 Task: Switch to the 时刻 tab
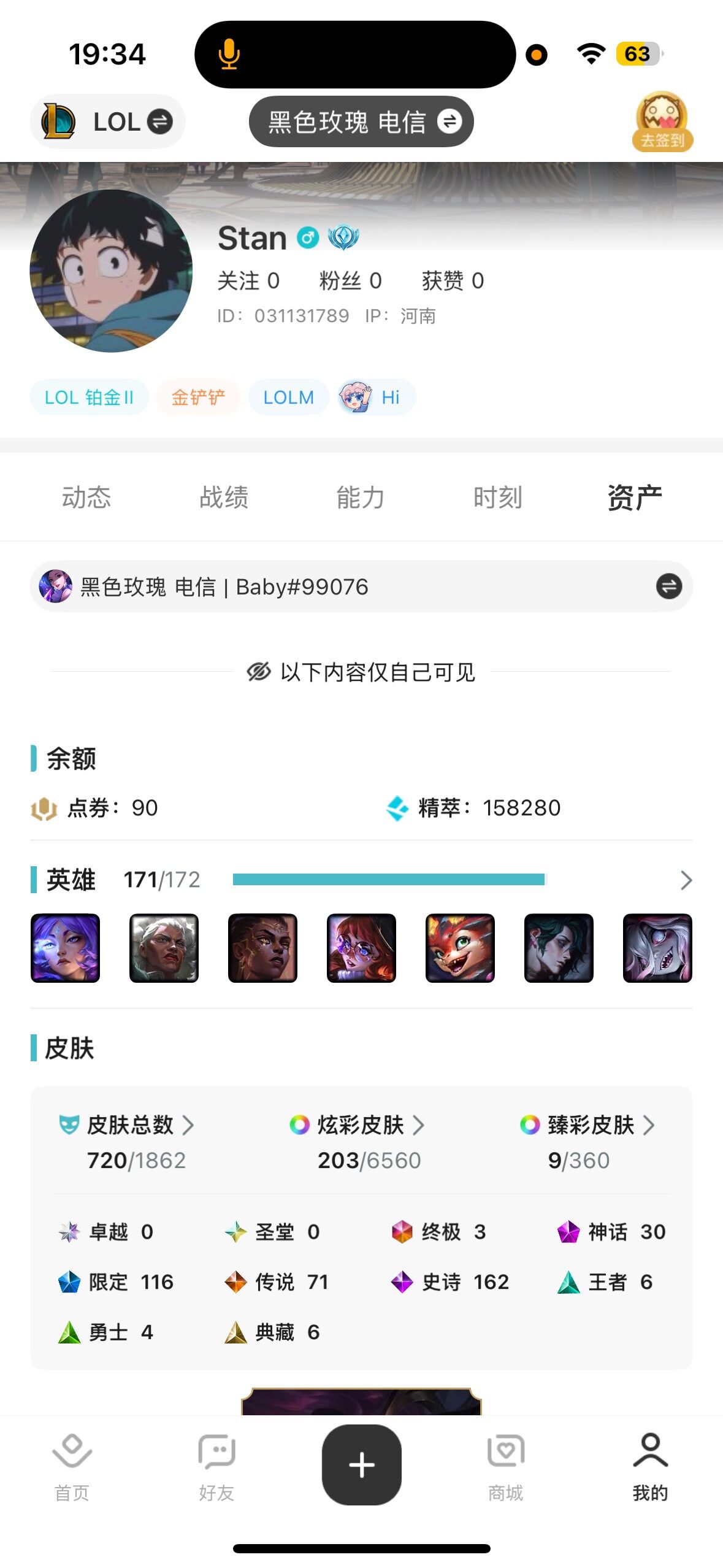pyautogui.click(x=497, y=497)
